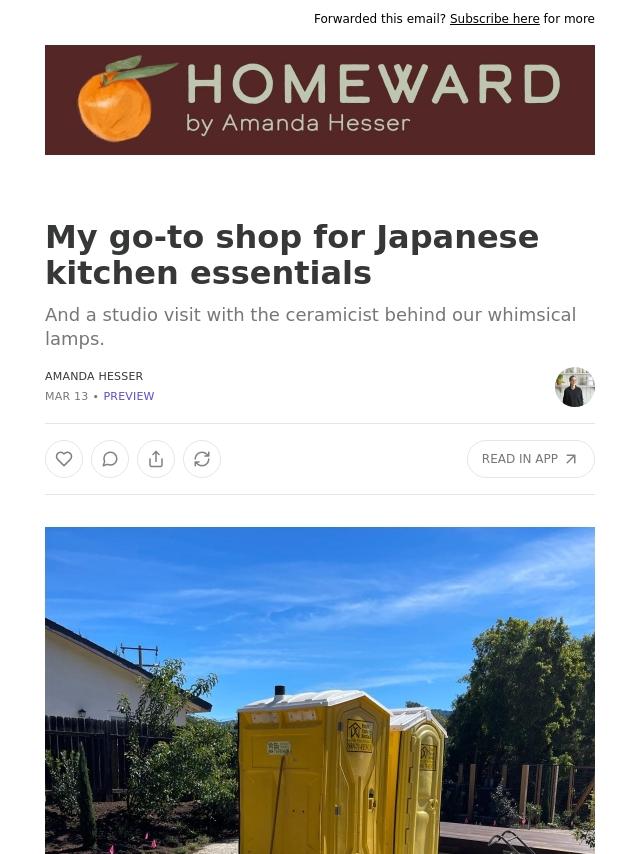The width and height of the screenshot is (640, 854).
Task: Open comments via the speech bubble icon
Action: tap(110, 459)
